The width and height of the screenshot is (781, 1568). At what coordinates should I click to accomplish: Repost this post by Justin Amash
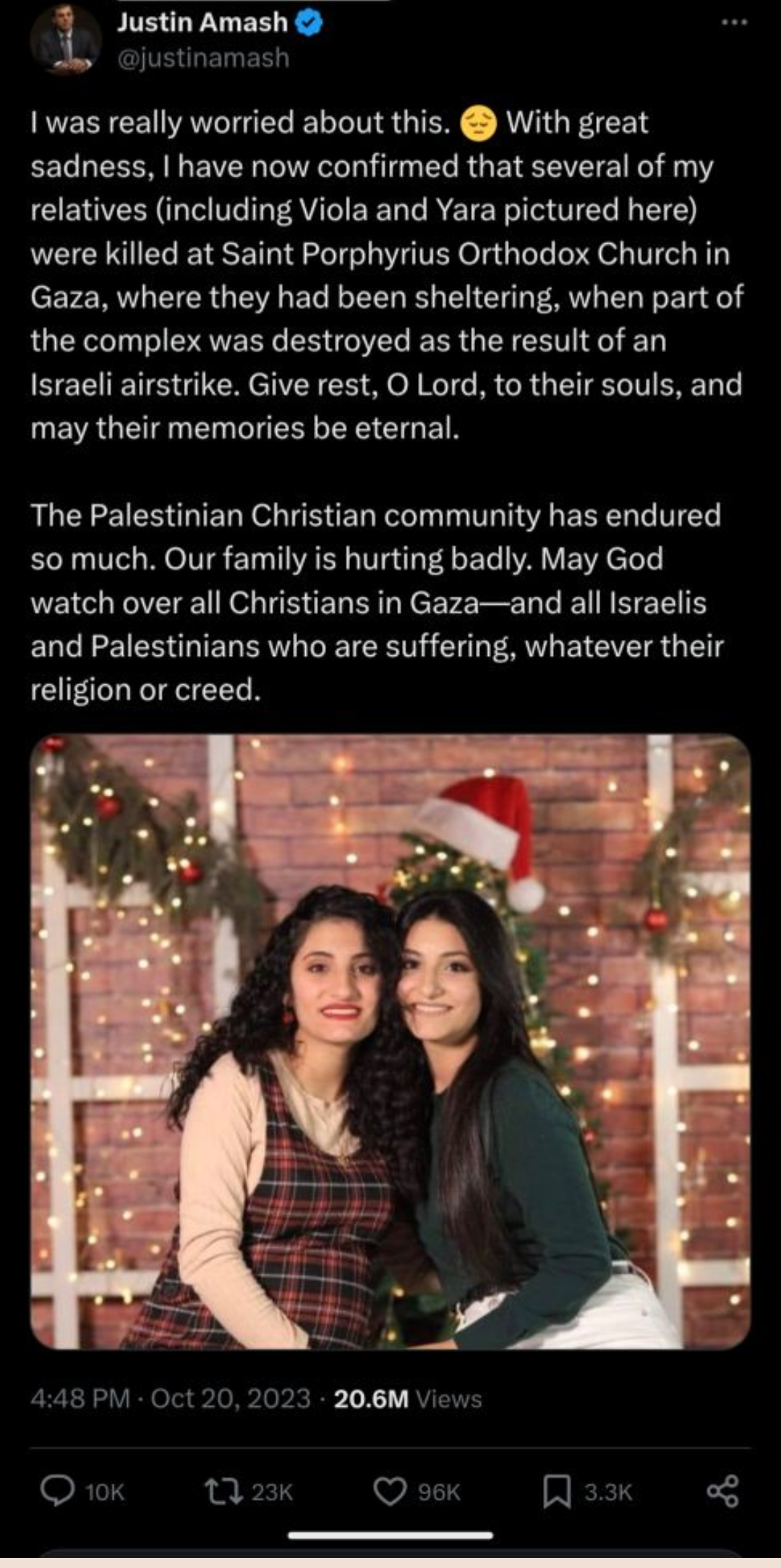click(x=223, y=1491)
